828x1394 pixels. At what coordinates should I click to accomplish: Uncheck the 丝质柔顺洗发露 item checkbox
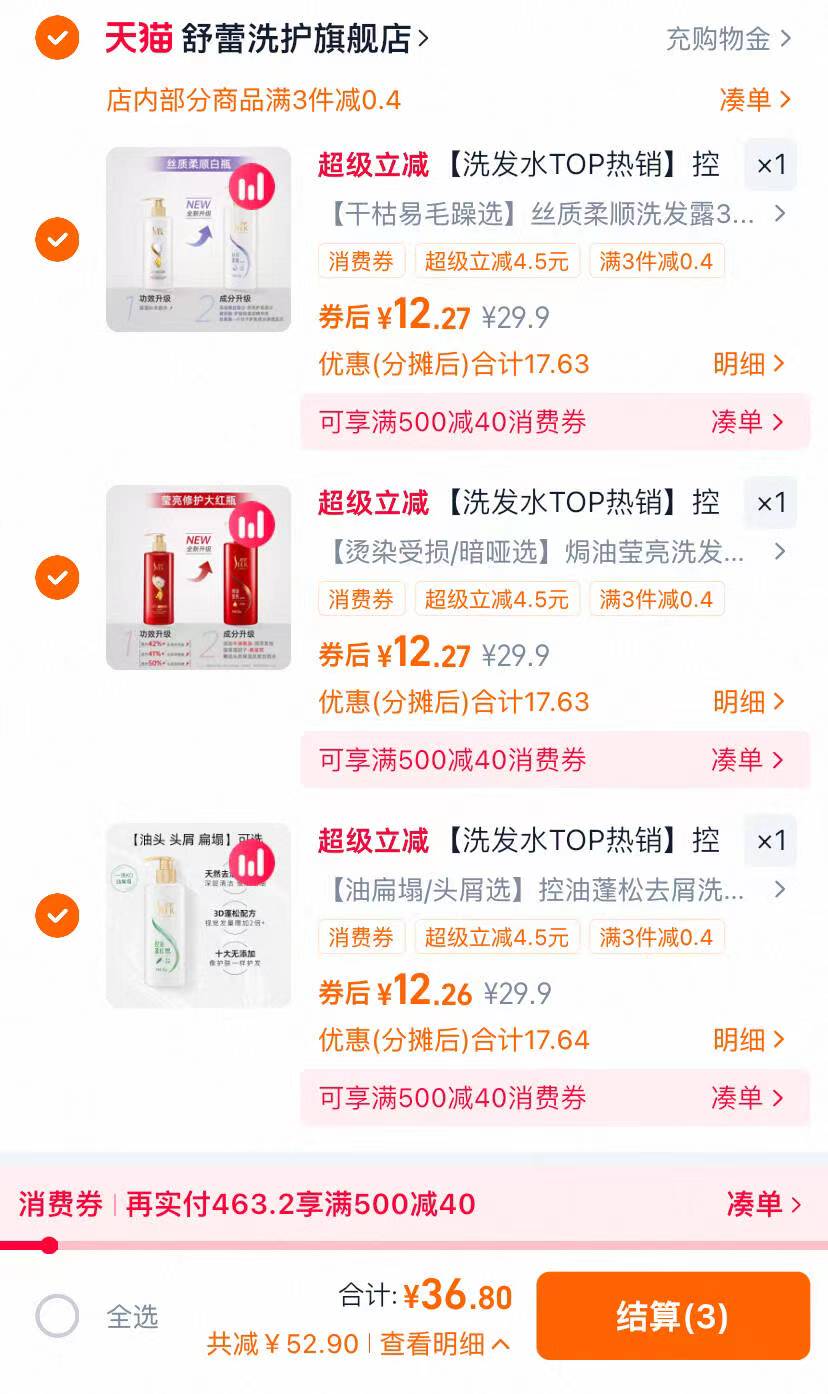pos(57,239)
